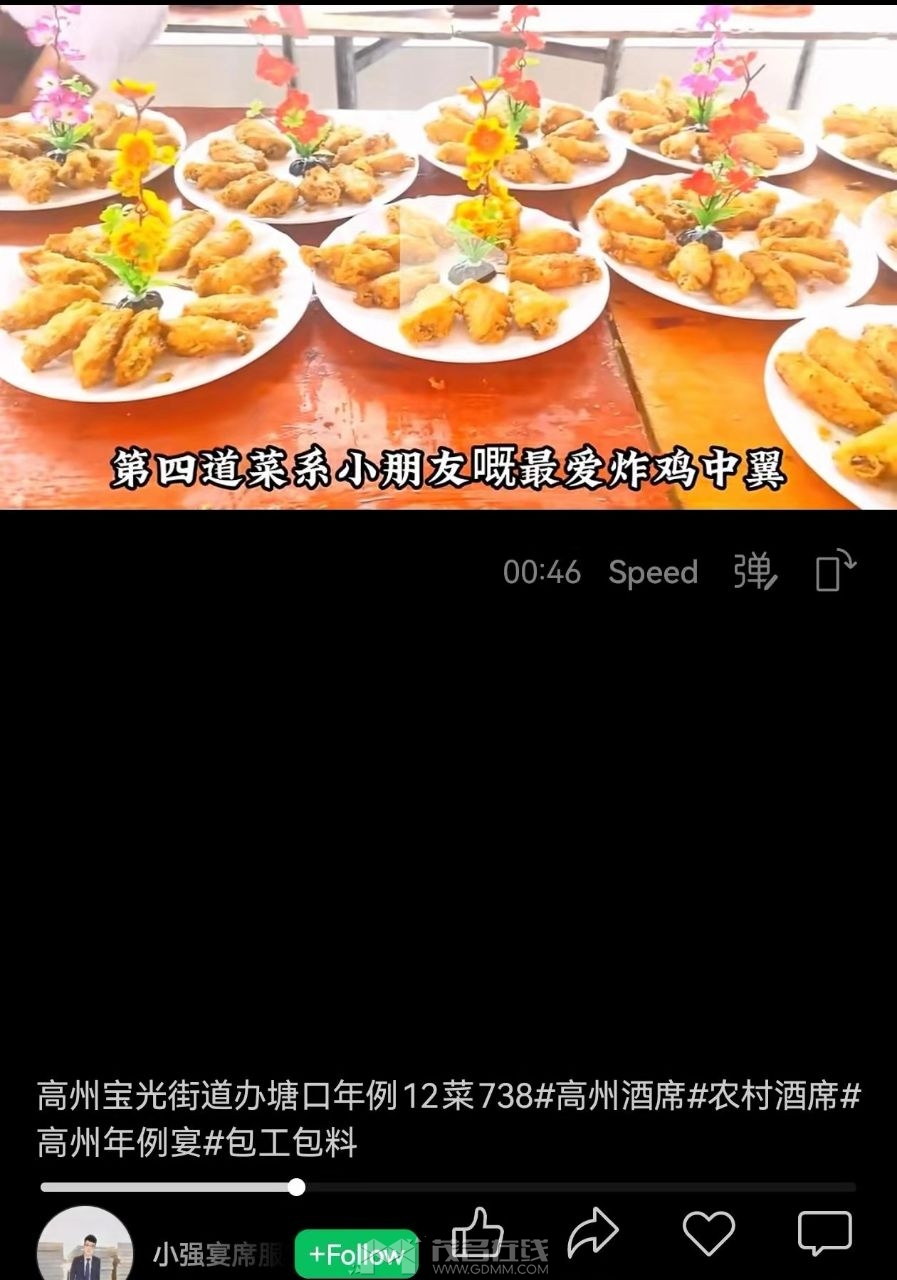This screenshot has height=1280, width=897.
Task: Rotate the video to fullscreen
Action: click(836, 571)
